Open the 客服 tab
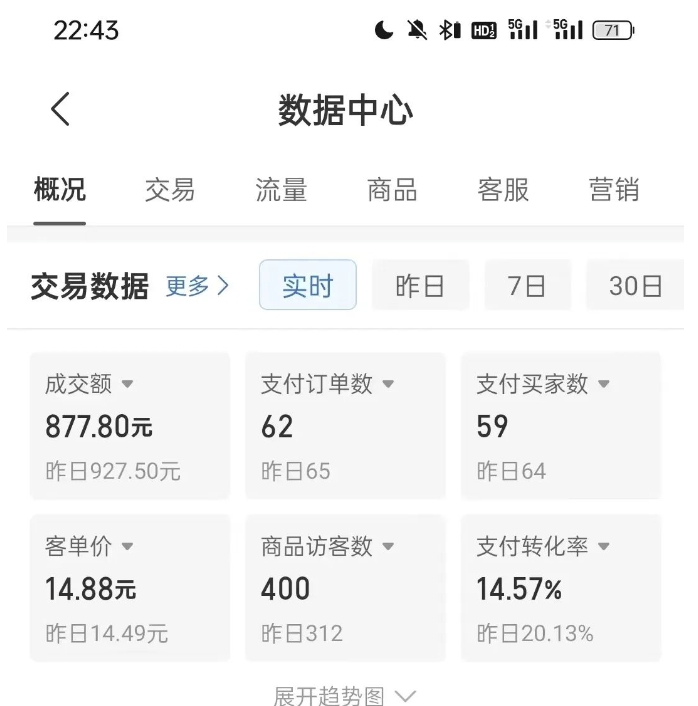This screenshot has width=698, height=706. [503, 190]
